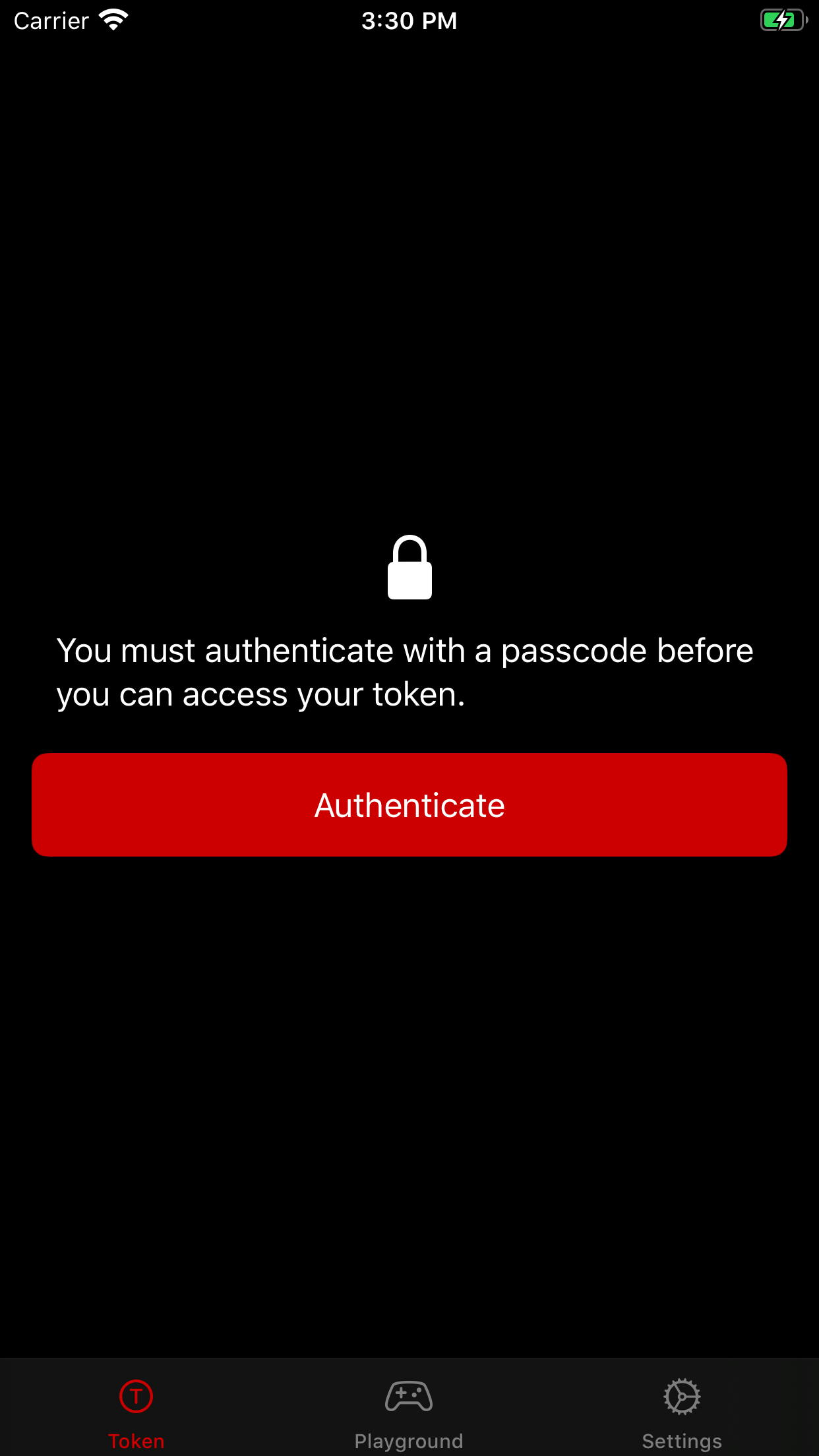Tap the Wi-Fi signal icon

(x=112, y=20)
